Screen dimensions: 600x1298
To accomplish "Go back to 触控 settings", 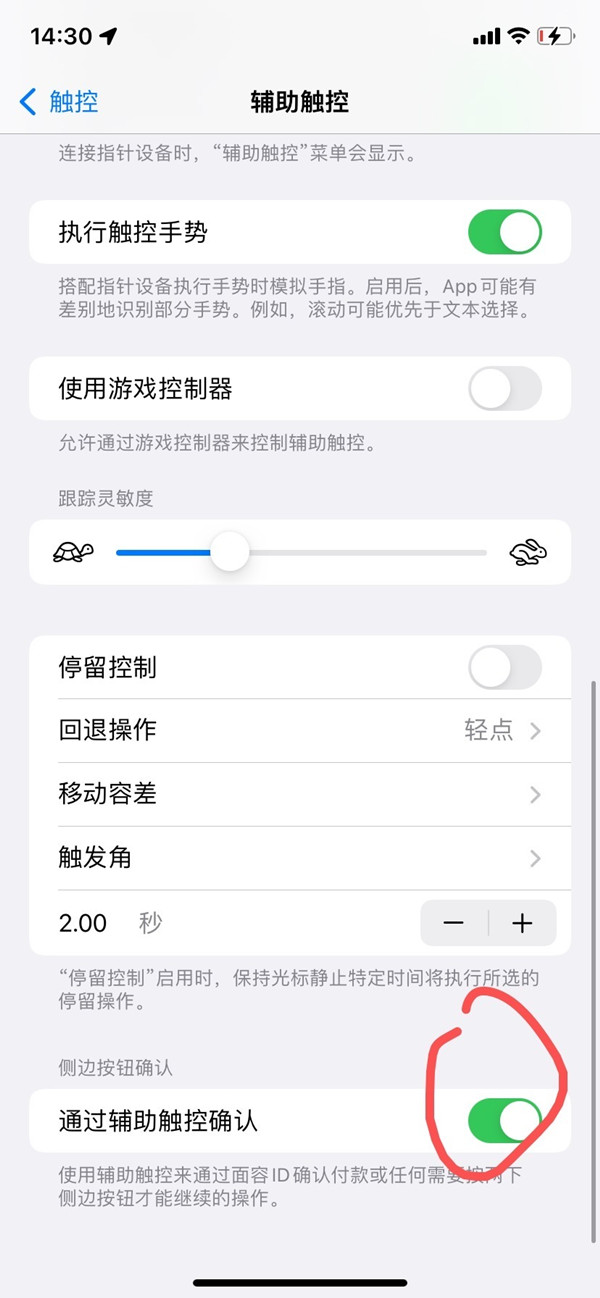I will click(x=58, y=101).
